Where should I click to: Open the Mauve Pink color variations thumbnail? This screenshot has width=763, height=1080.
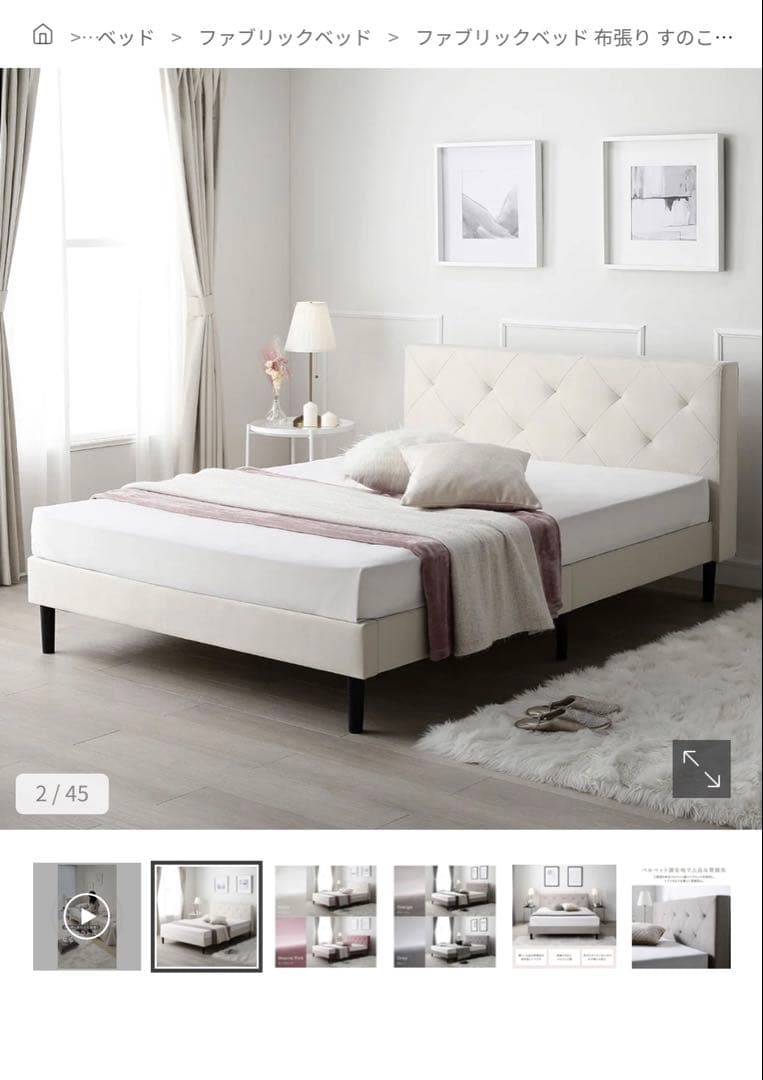[326, 916]
